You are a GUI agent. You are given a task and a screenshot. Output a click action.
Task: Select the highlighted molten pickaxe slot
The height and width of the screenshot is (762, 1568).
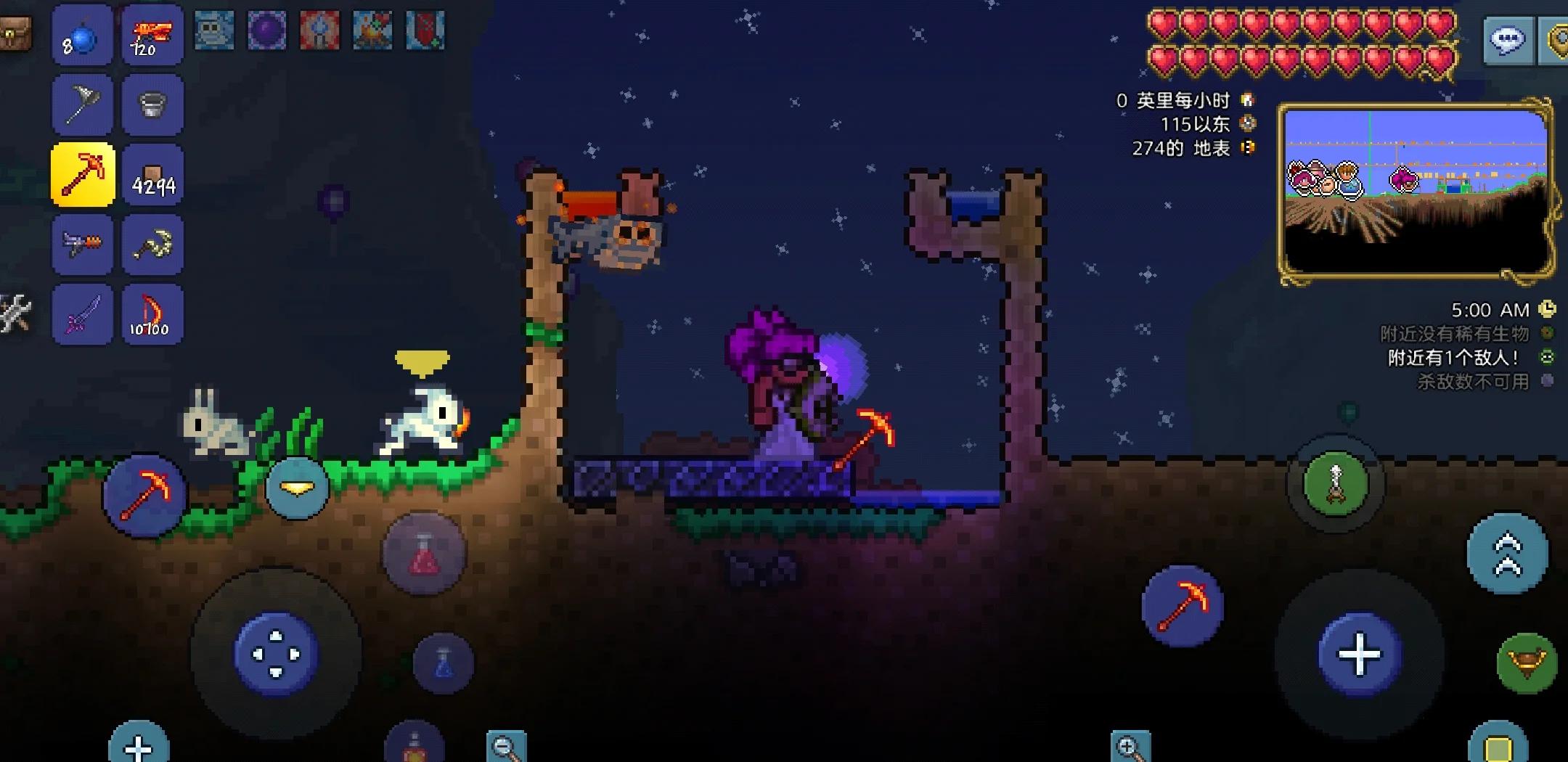click(x=83, y=175)
